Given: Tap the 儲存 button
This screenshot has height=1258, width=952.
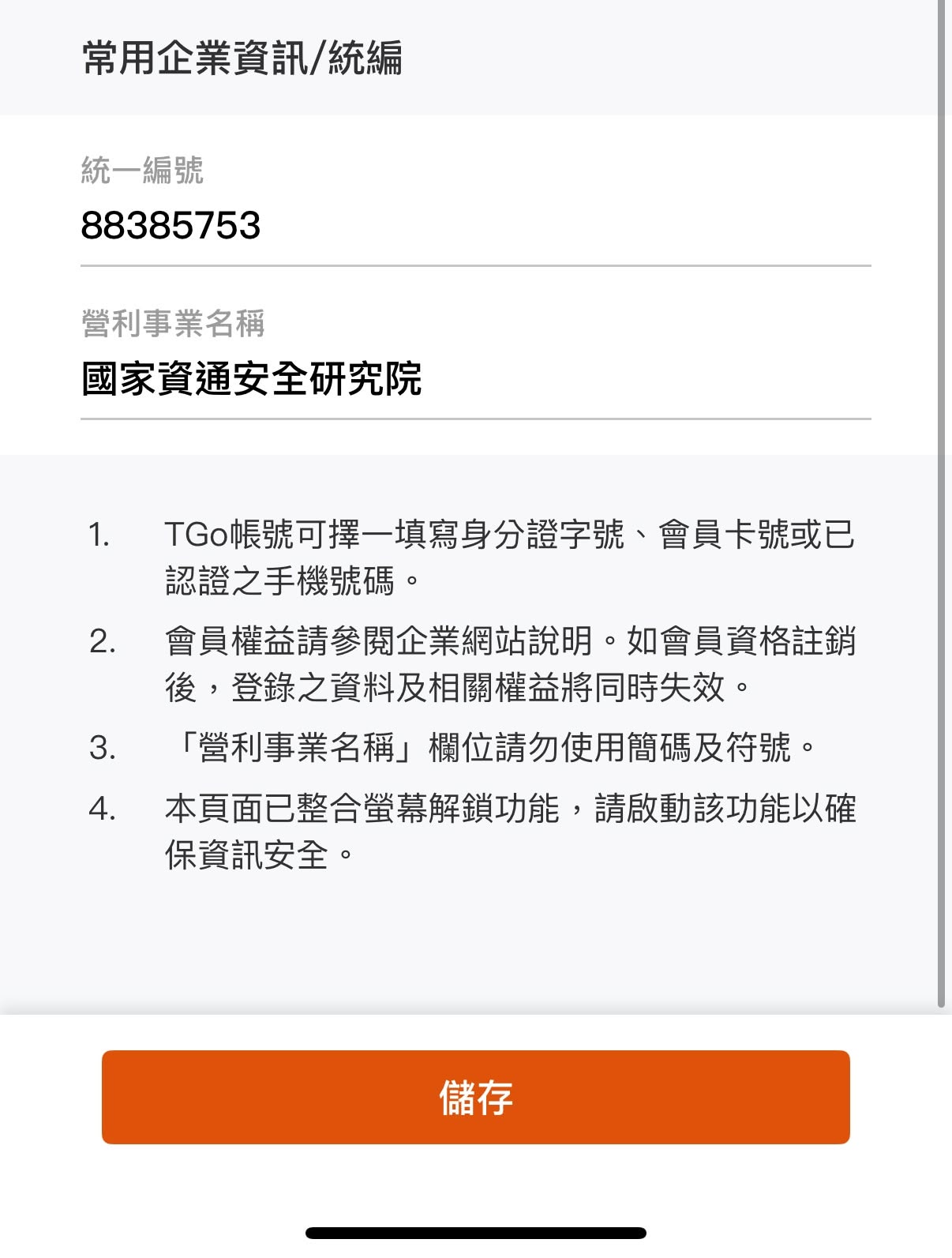Looking at the screenshot, I should 475,1097.
